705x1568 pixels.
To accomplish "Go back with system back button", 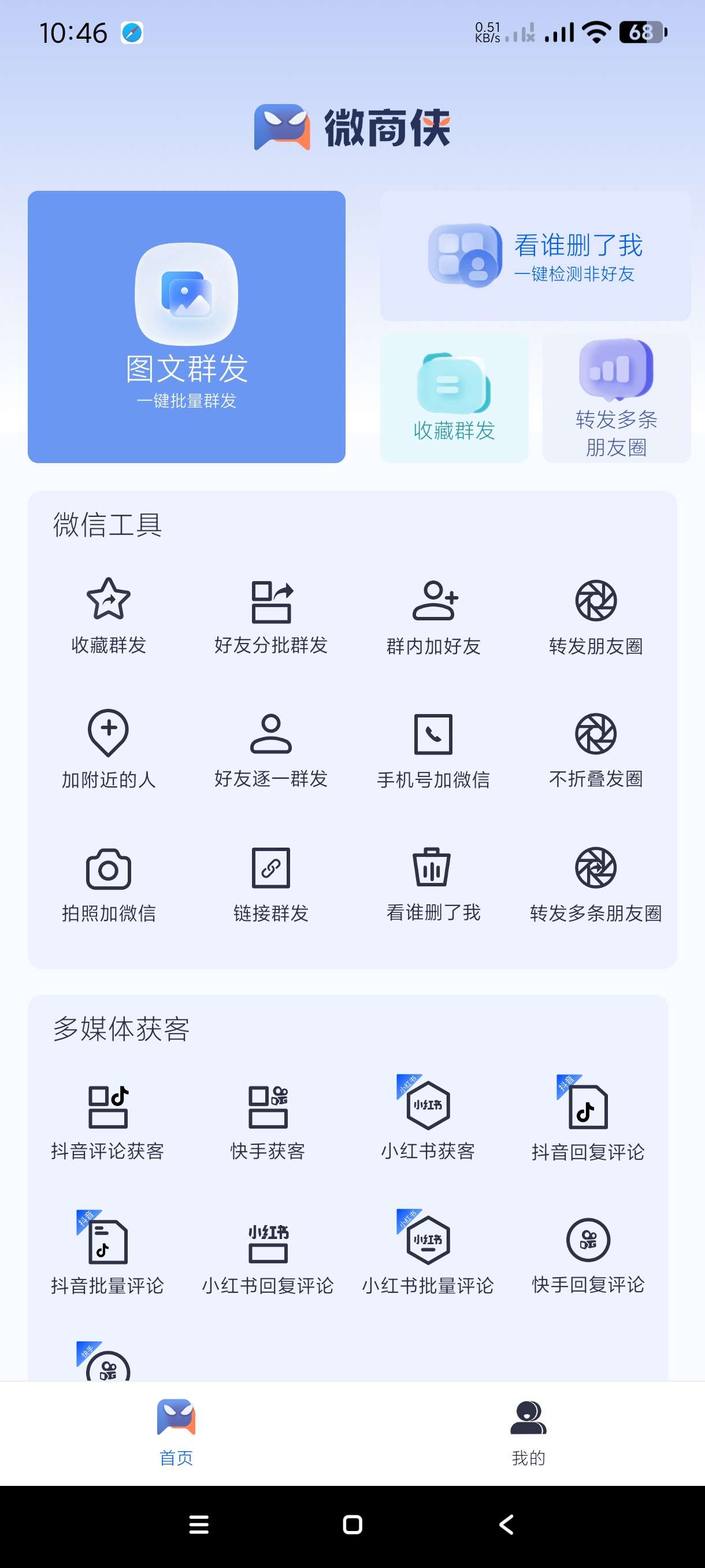I will coord(506,1525).
